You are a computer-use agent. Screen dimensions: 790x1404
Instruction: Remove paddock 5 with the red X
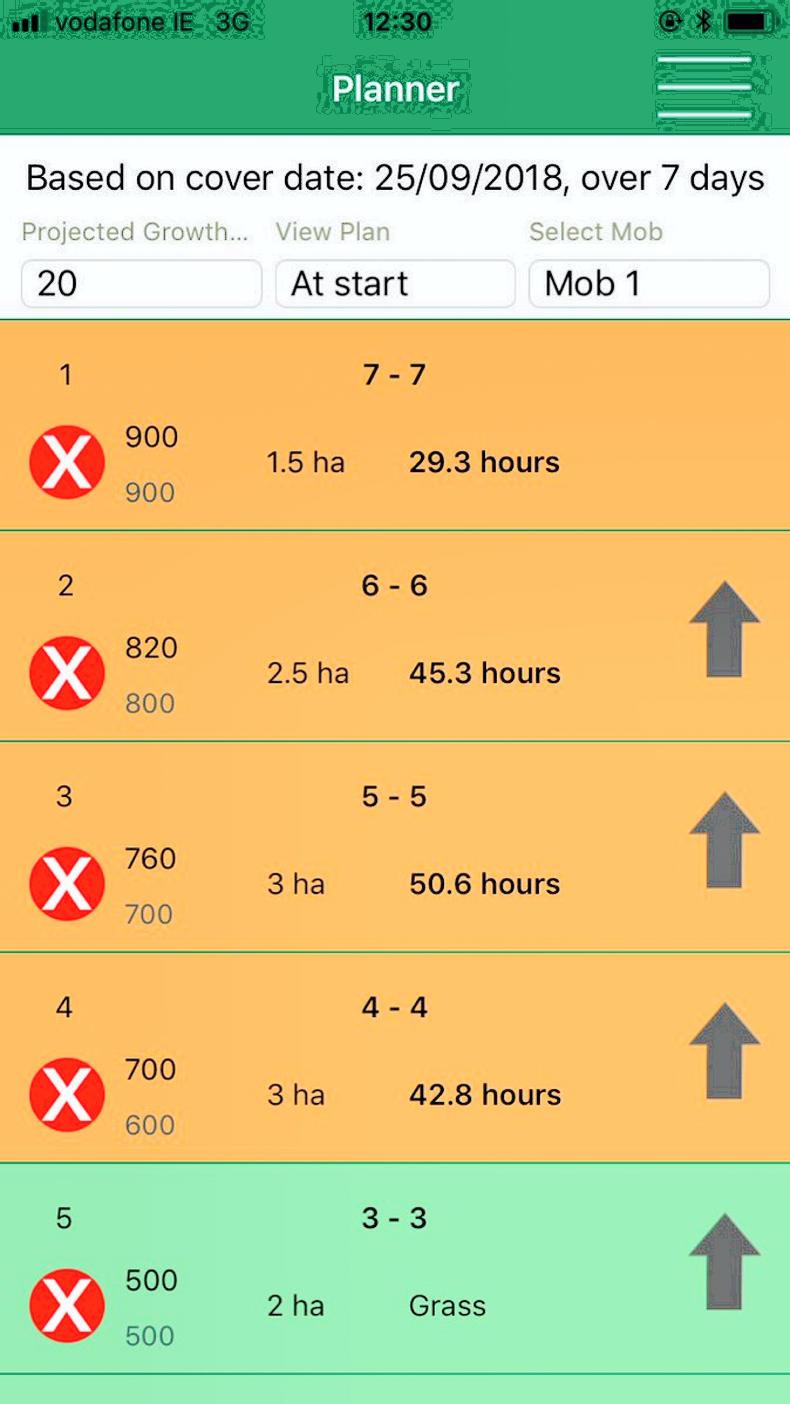click(x=67, y=1306)
